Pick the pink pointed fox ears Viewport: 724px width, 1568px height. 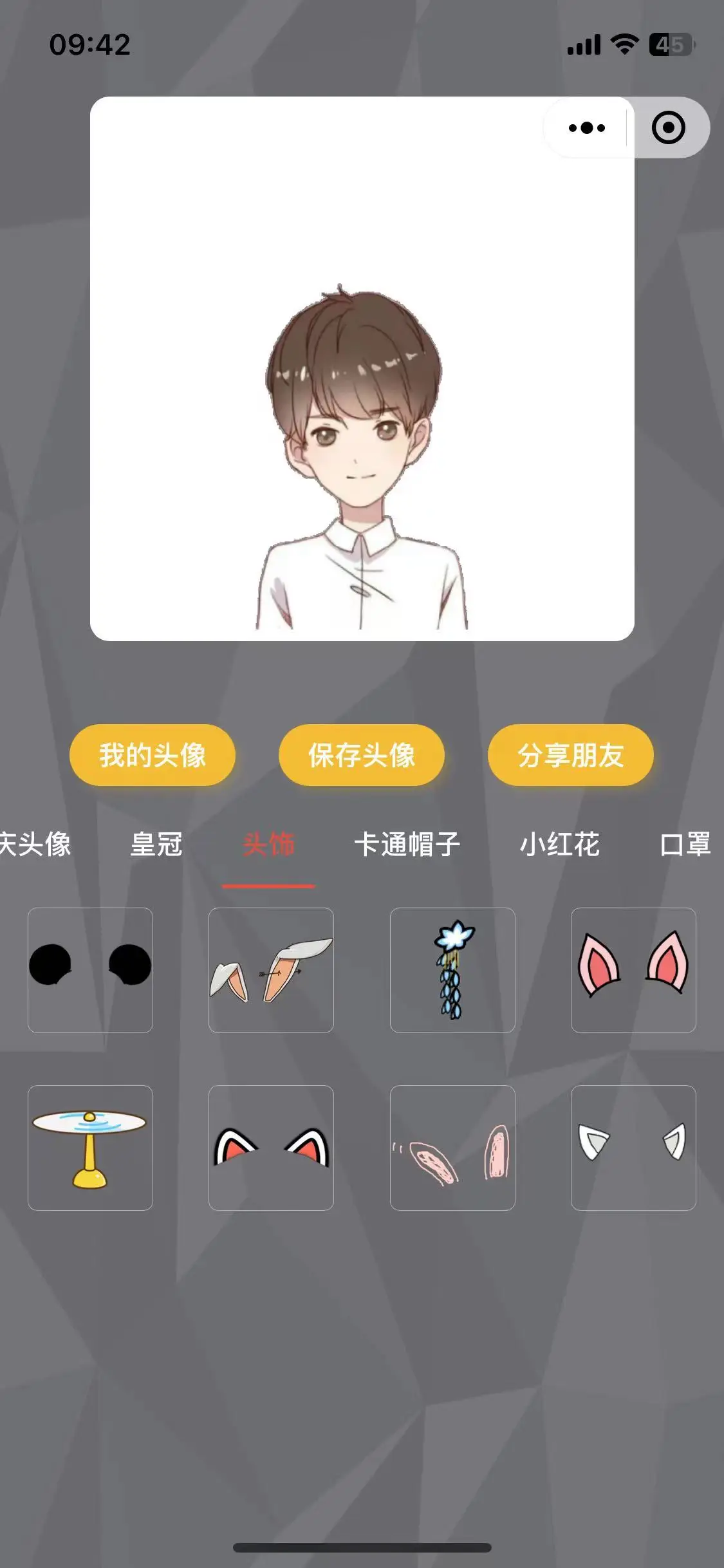tap(633, 970)
